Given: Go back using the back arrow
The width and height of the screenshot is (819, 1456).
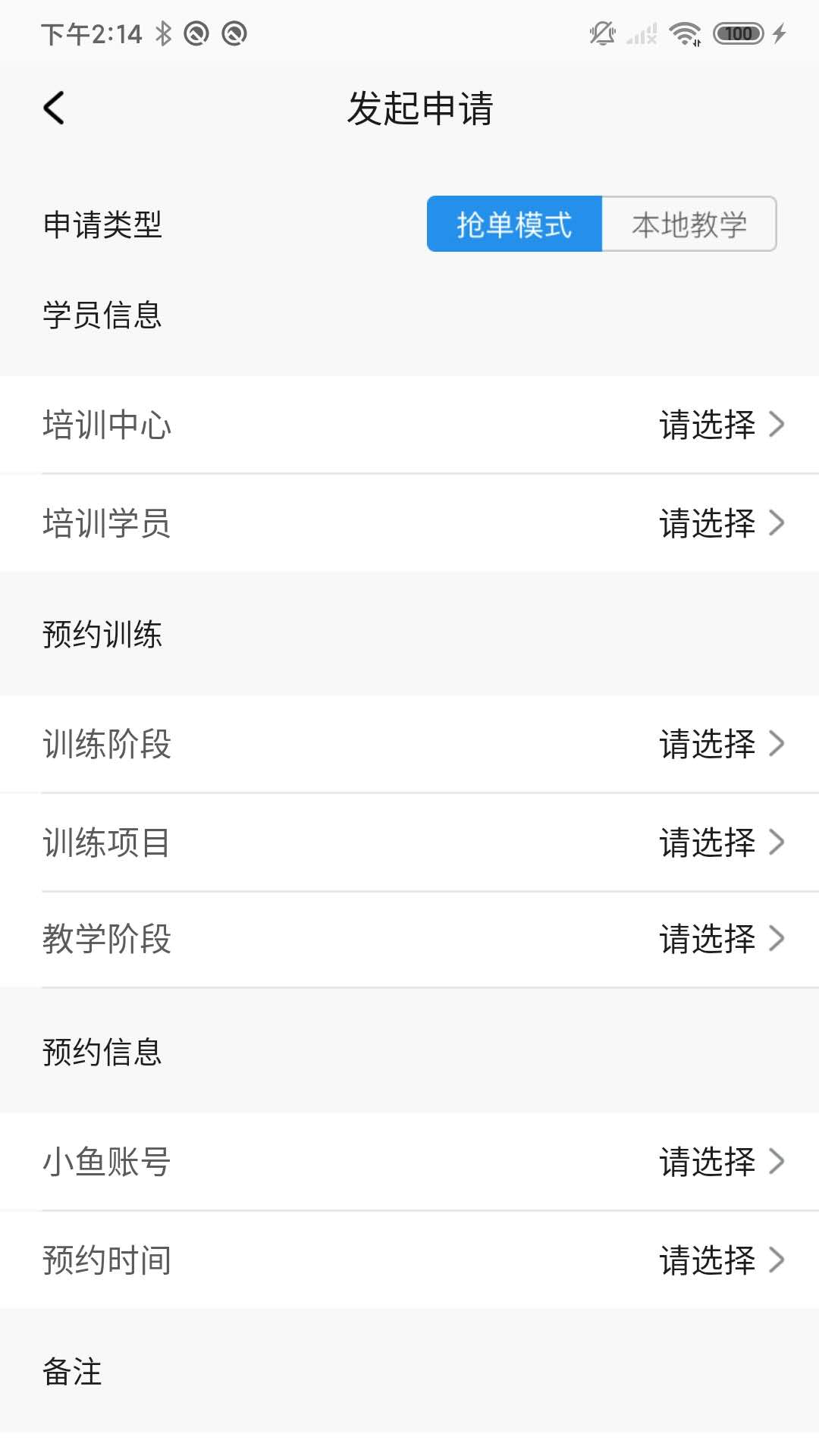Looking at the screenshot, I should [x=53, y=108].
